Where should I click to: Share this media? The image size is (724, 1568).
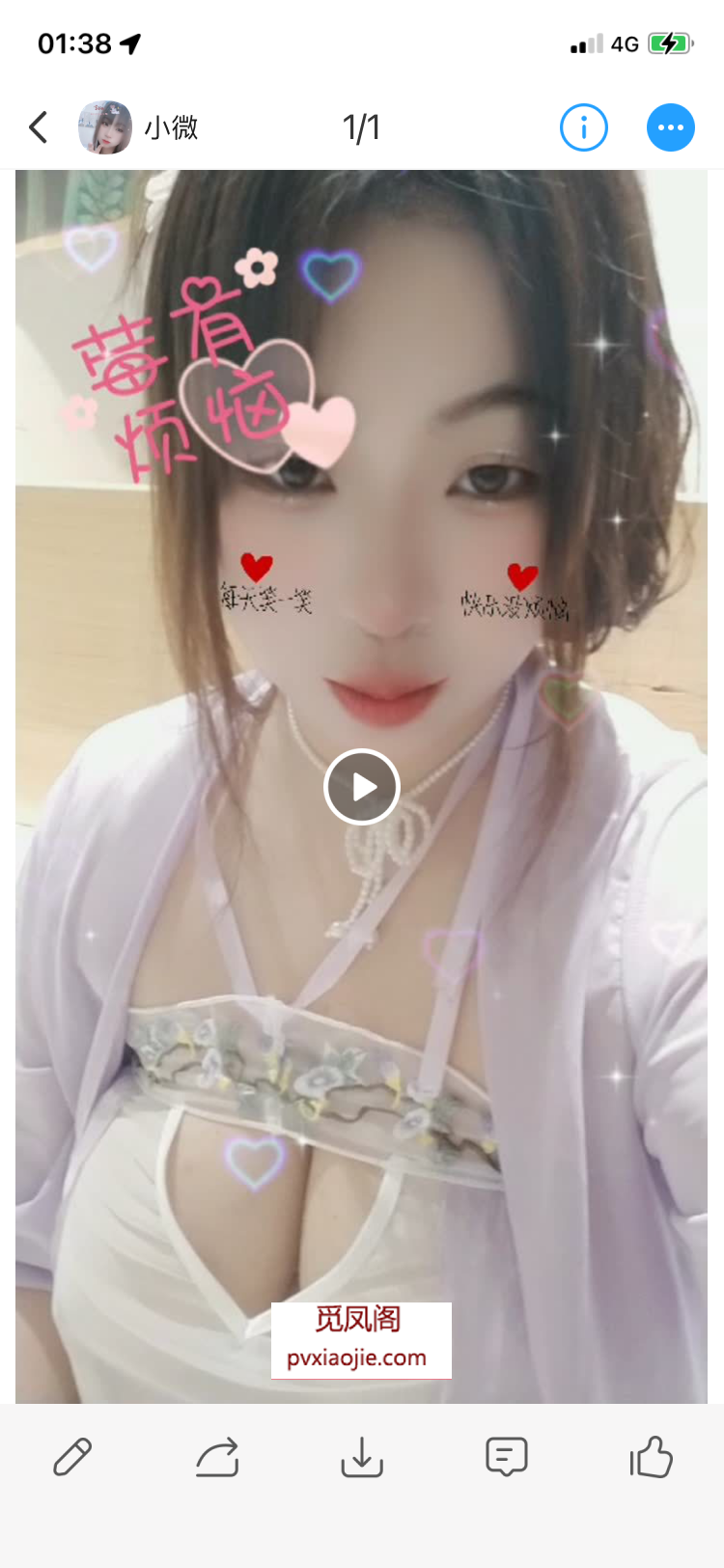217,1457
